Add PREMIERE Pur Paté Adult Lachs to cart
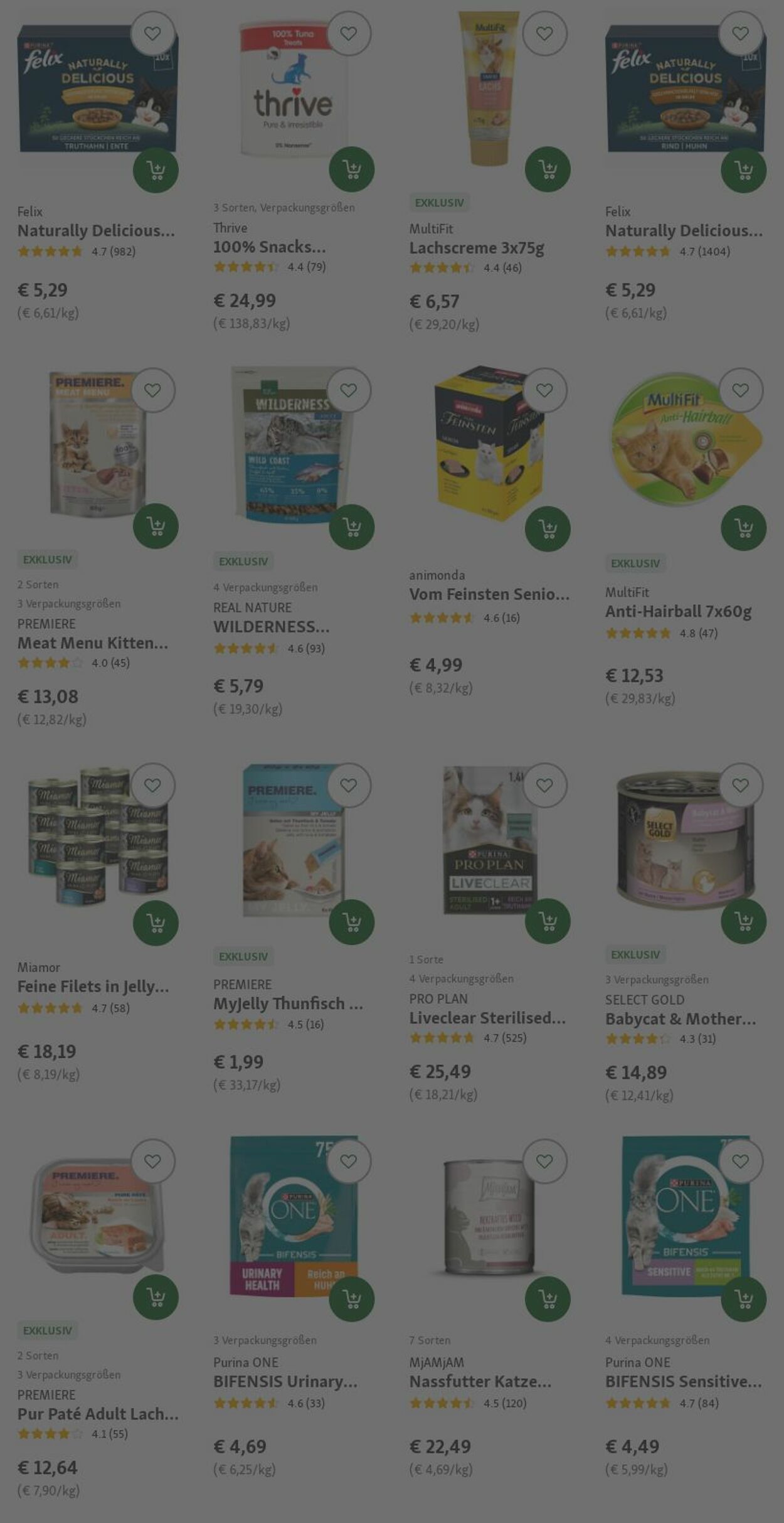Image resolution: width=784 pixels, height=1523 pixels. [x=156, y=1297]
